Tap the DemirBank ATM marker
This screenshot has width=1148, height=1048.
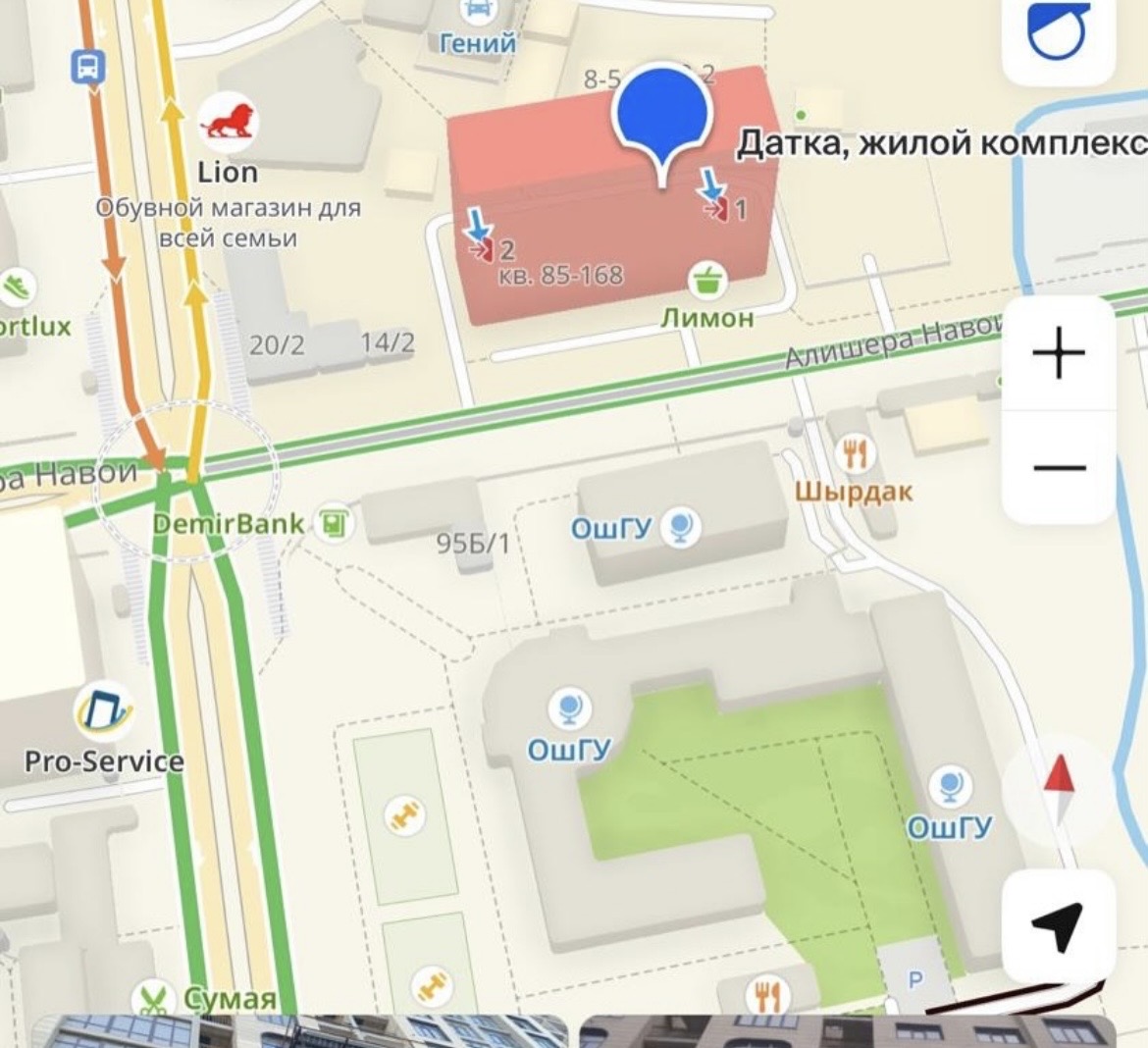pyautogui.click(x=335, y=523)
